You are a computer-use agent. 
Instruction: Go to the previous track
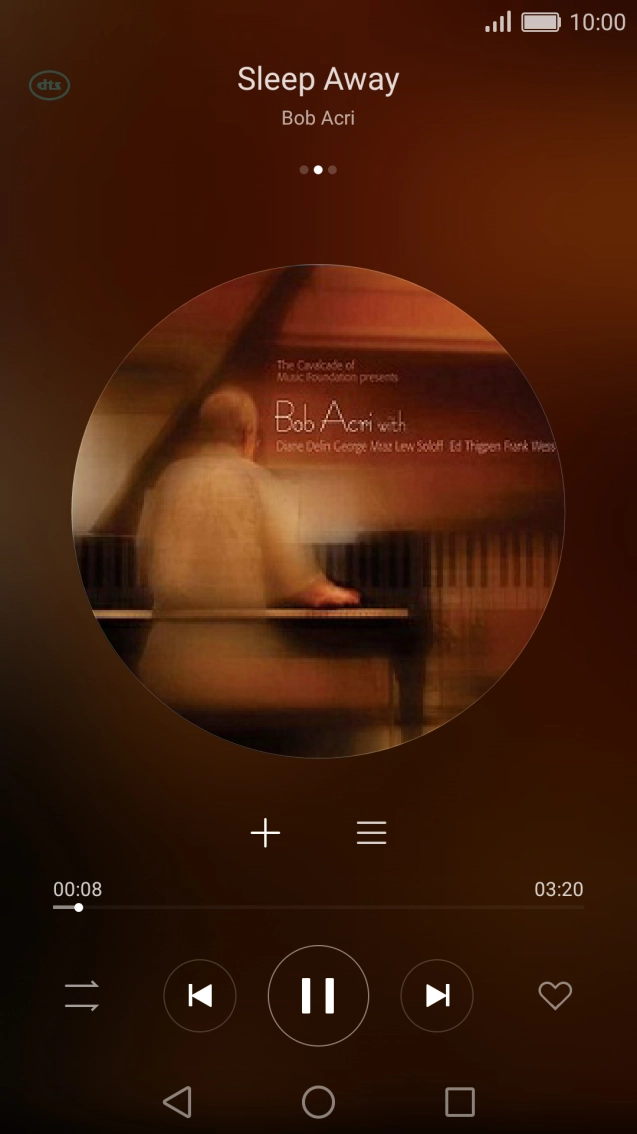pyautogui.click(x=200, y=996)
